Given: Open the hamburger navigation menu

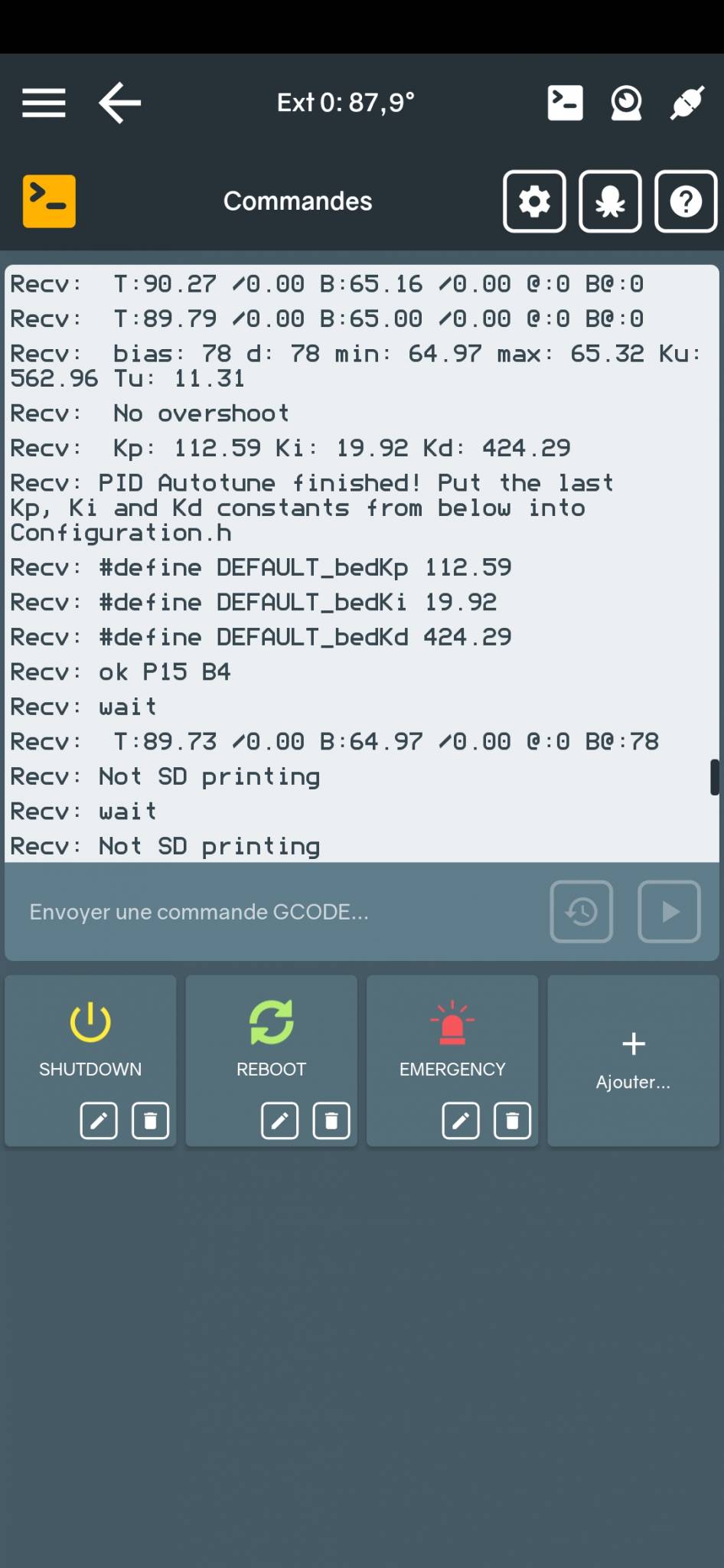Looking at the screenshot, I should [x=44, y=103].
